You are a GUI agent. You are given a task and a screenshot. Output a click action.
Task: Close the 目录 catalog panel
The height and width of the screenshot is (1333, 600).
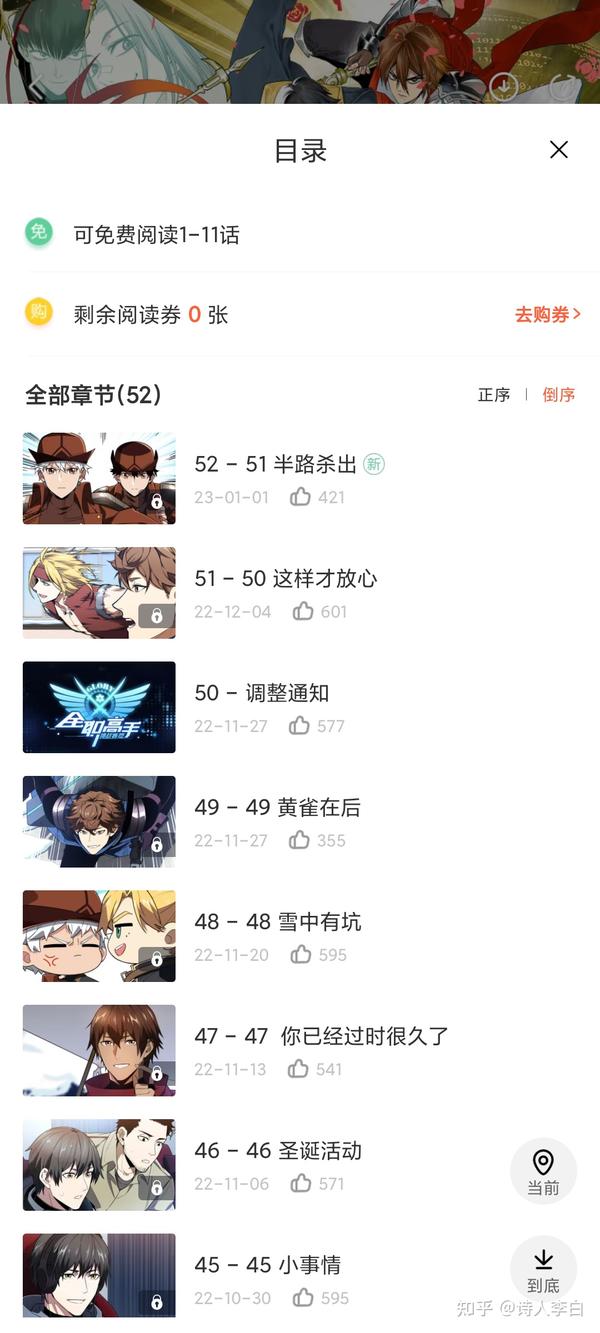(558, 150)
